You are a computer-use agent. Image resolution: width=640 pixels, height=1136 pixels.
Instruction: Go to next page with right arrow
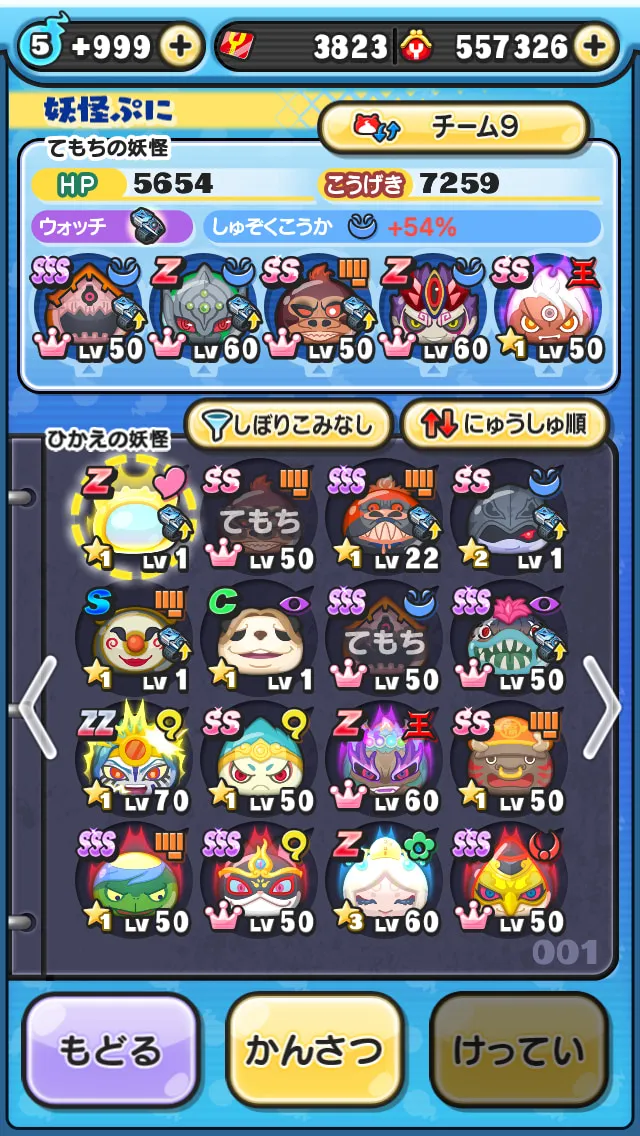[603, 708]
